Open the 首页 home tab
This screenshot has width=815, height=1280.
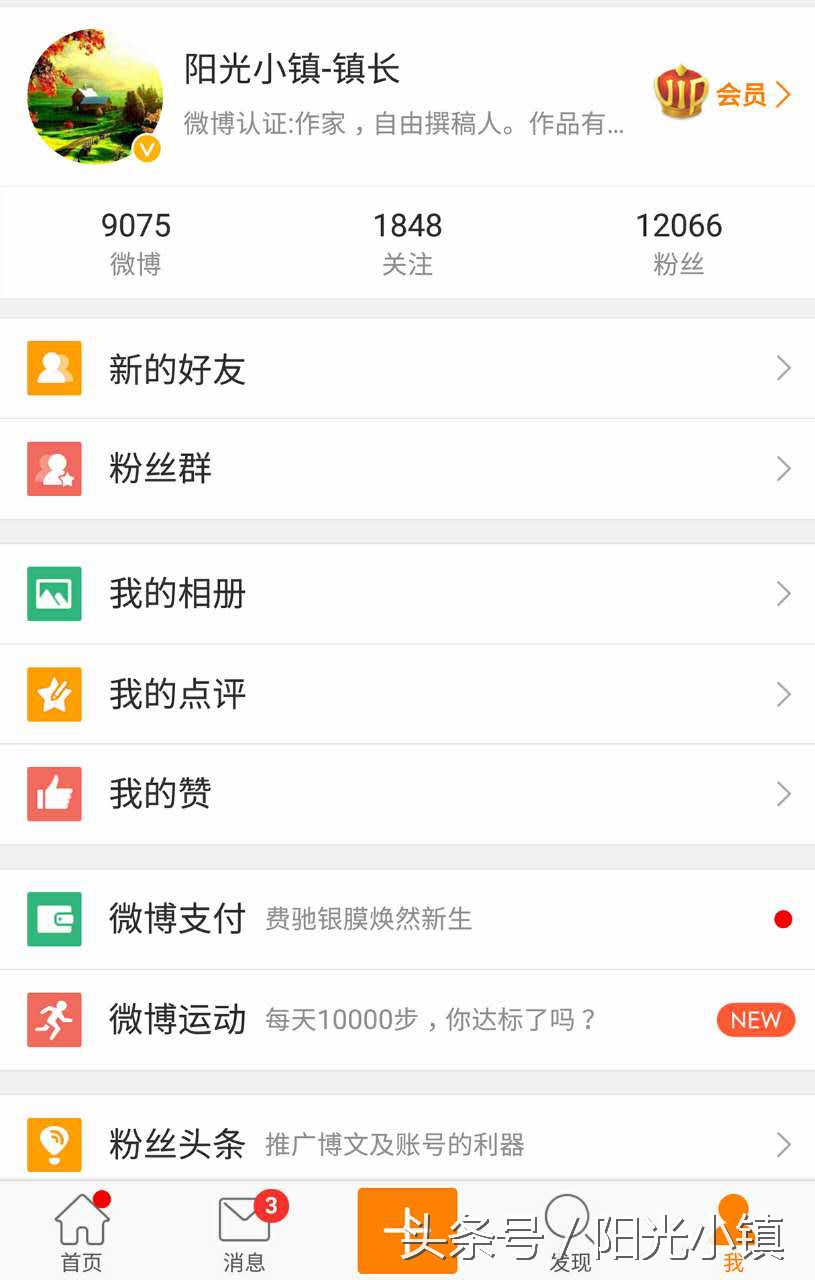[x=82, y=1230]
